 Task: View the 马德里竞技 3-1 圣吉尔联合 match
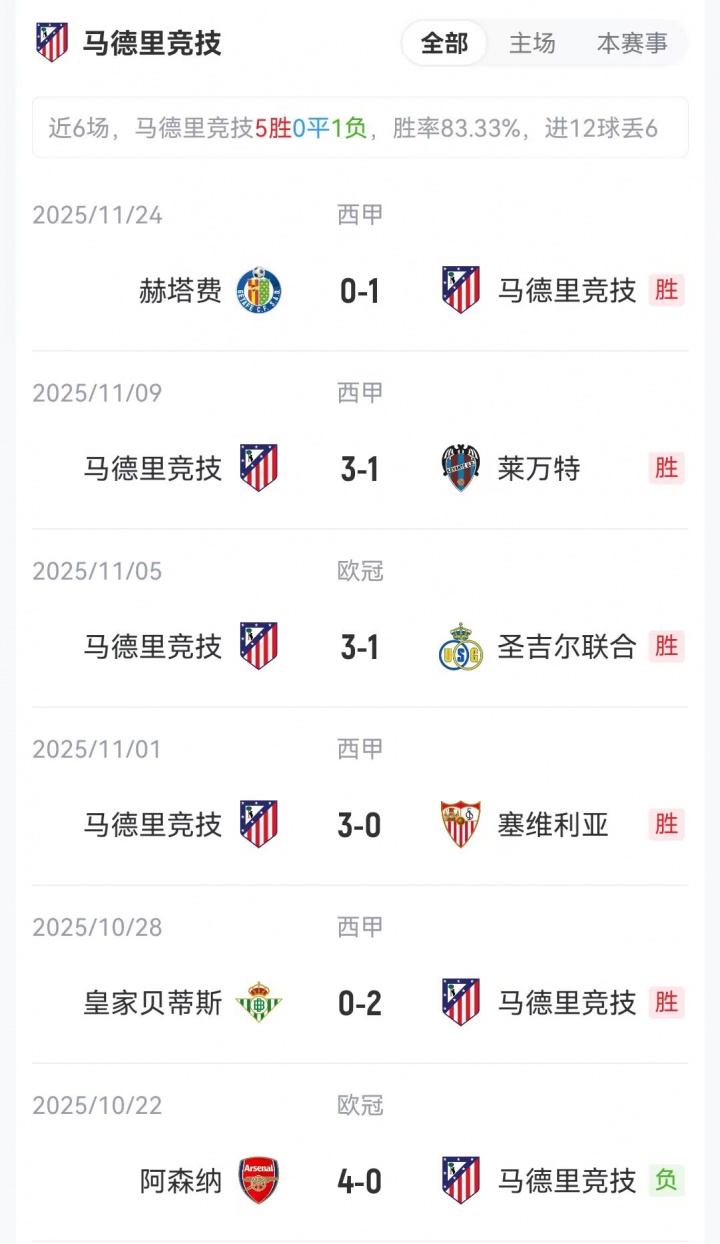coord(360,647)
